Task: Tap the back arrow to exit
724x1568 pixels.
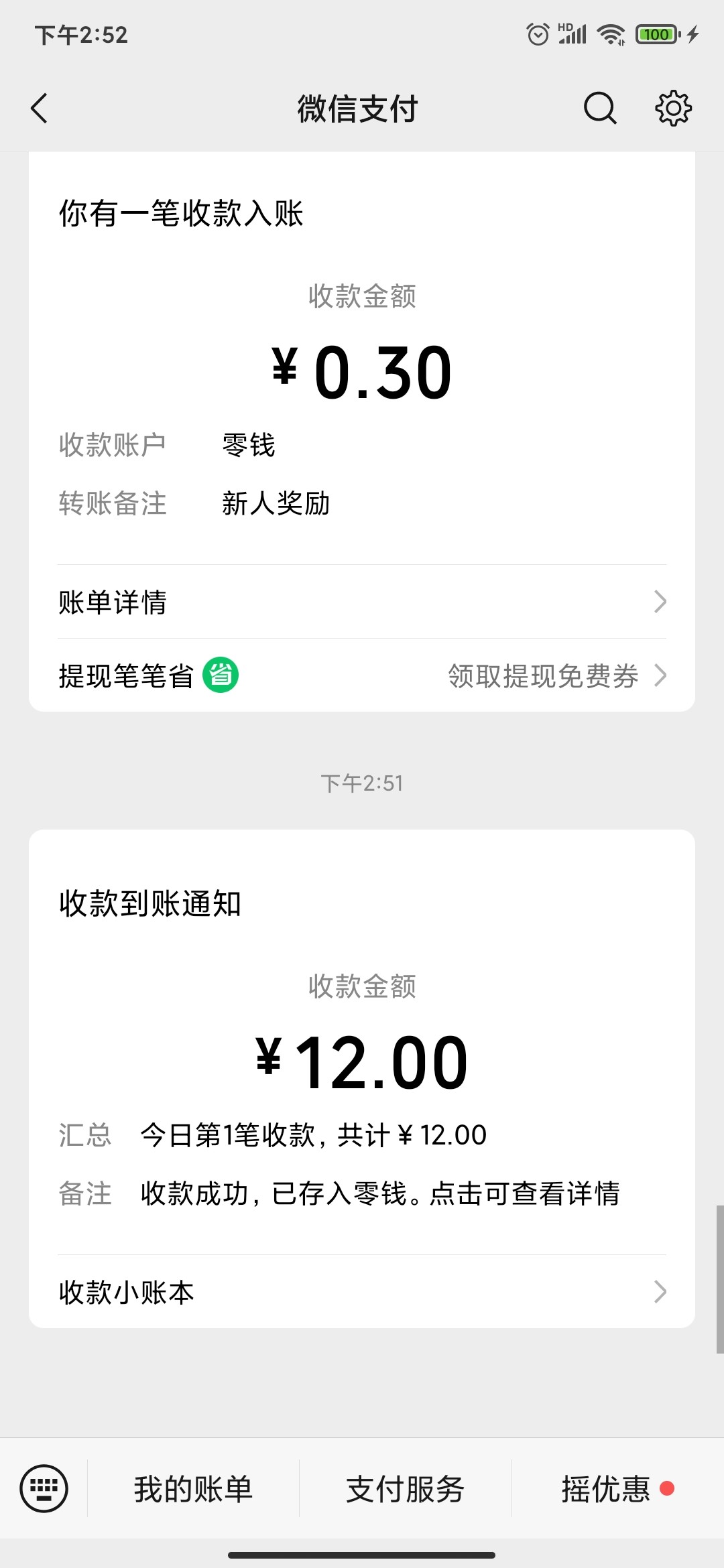Action: (x=40, y=107)
